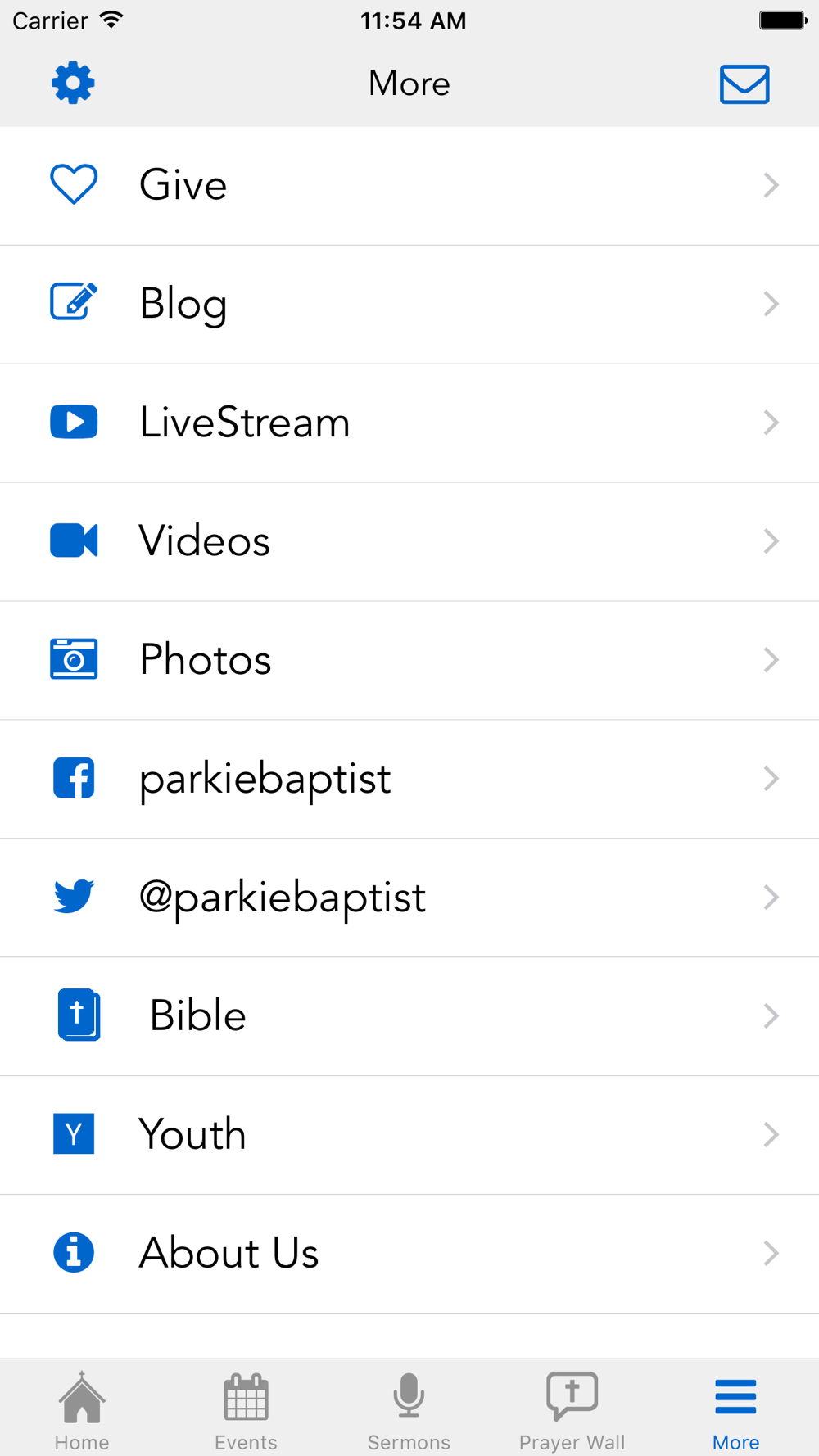Switch to the Prayer Wall tab

pyautogui.click(x=572, y=1410)
